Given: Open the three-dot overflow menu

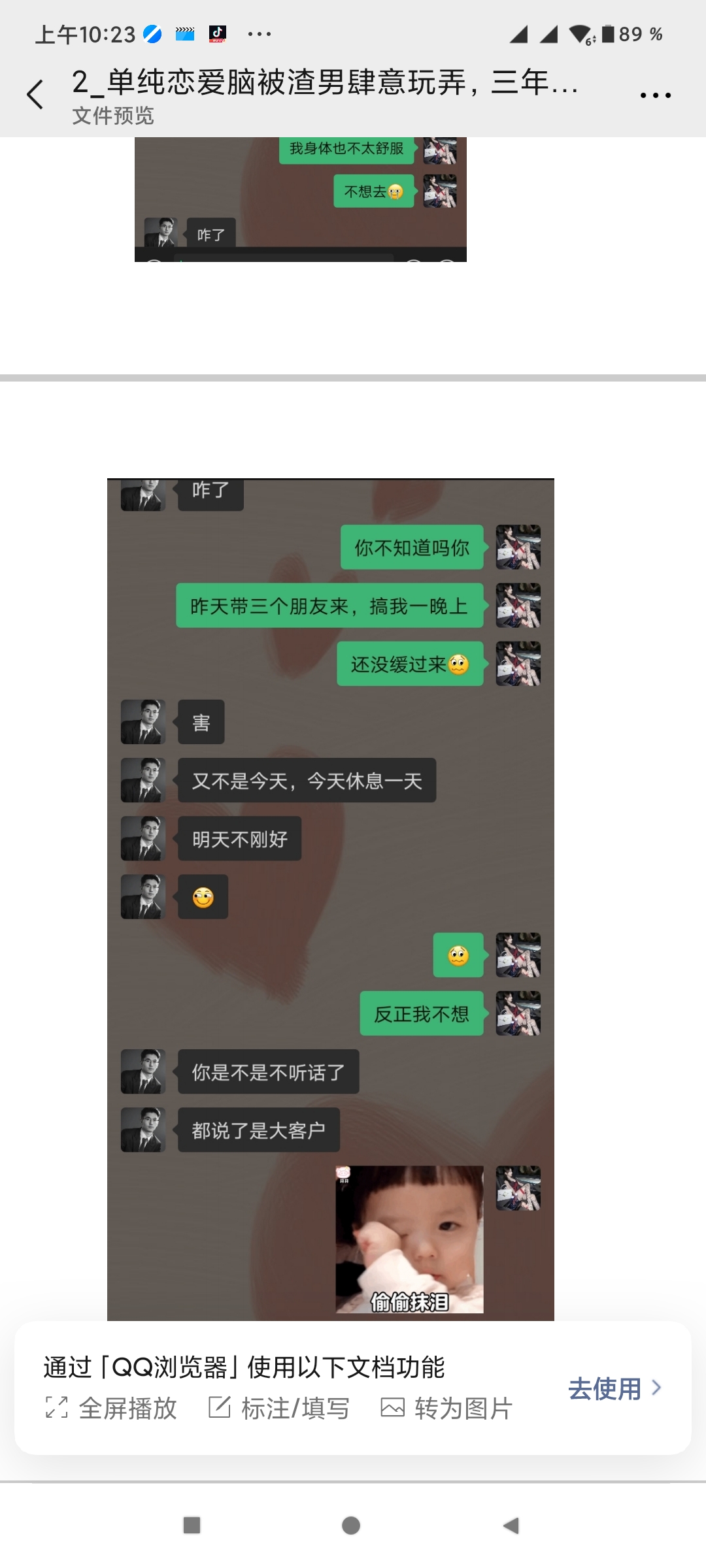Looking at the screenshot, I should pos(655,95).
